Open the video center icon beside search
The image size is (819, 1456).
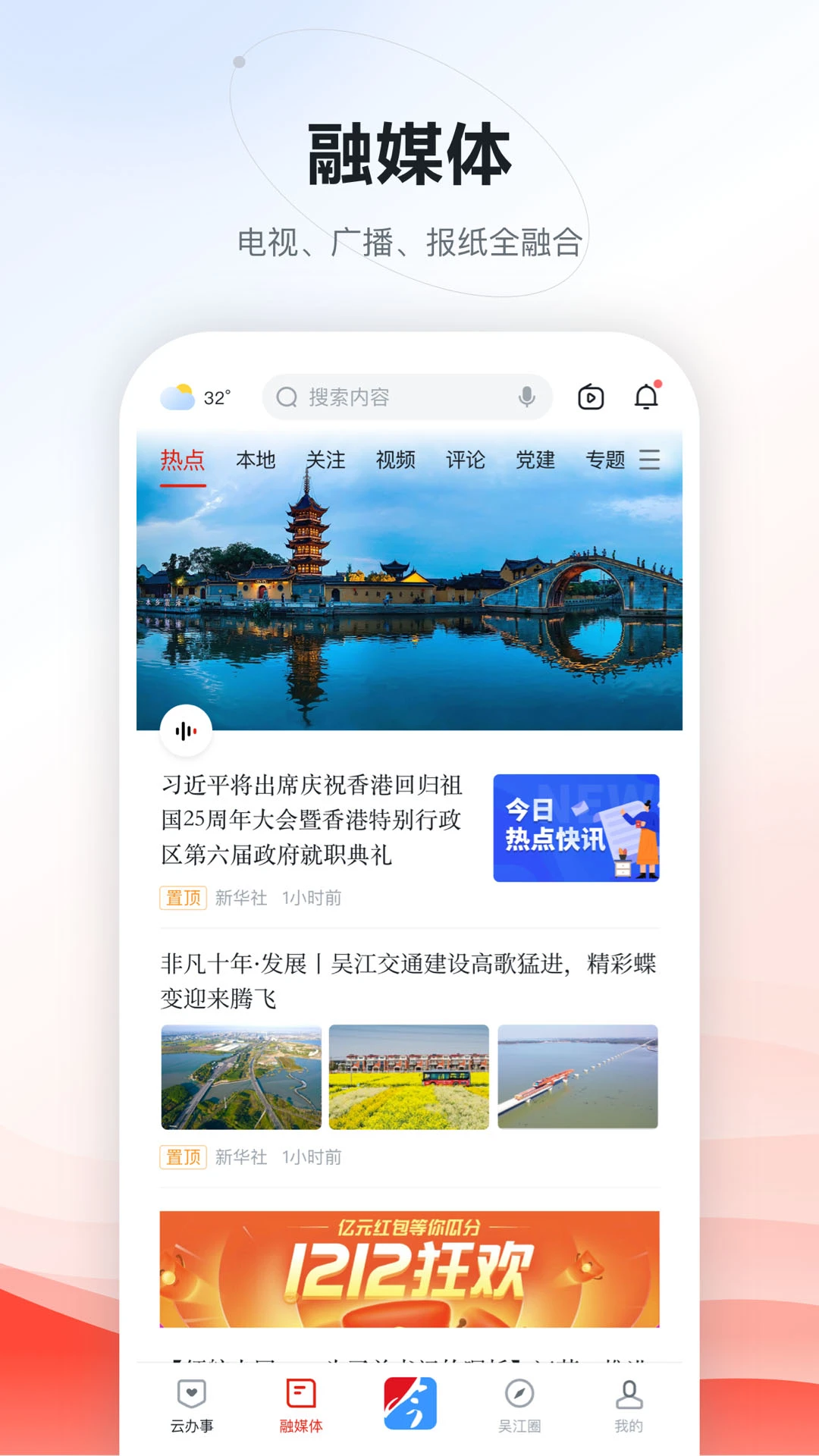[x=591, y=396]
